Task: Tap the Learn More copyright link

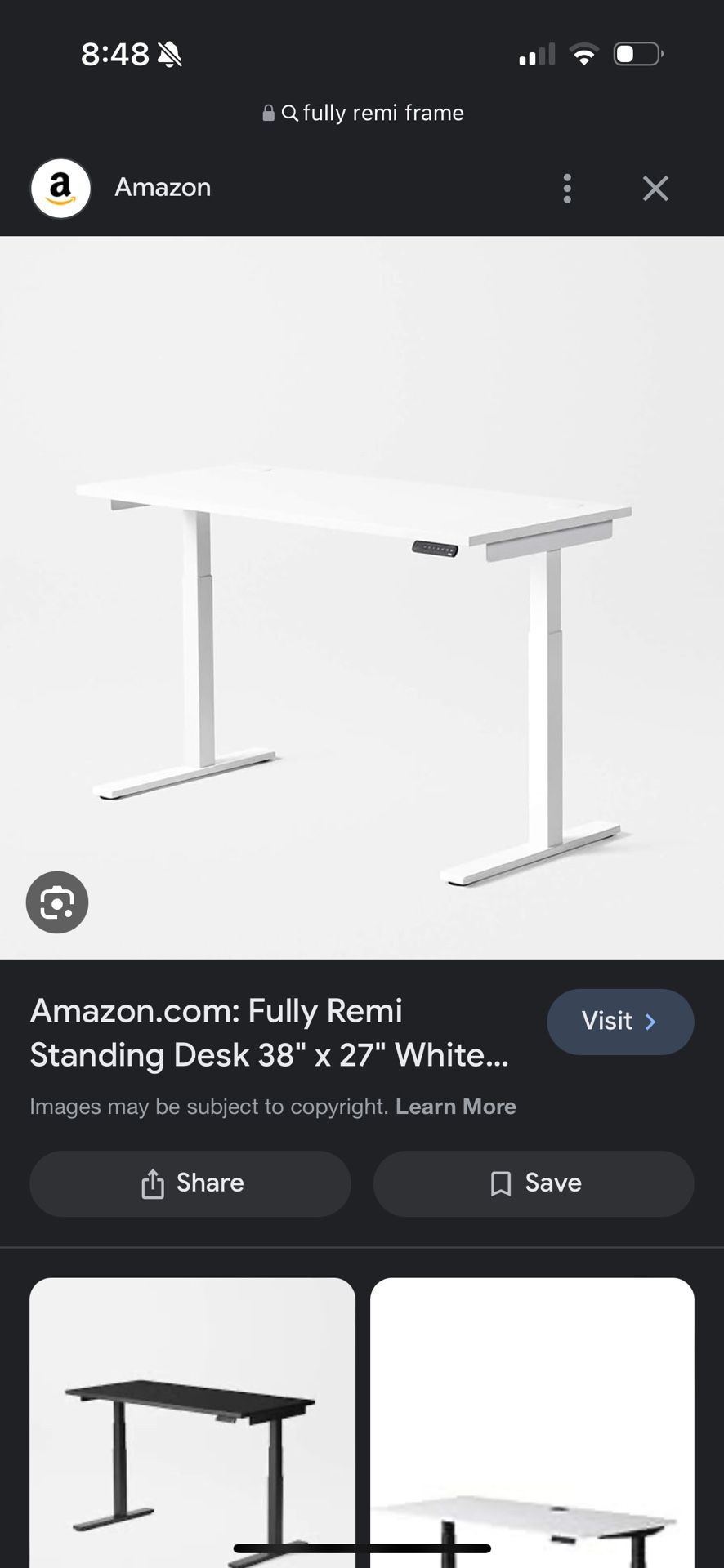Action: pos(456,1107)
